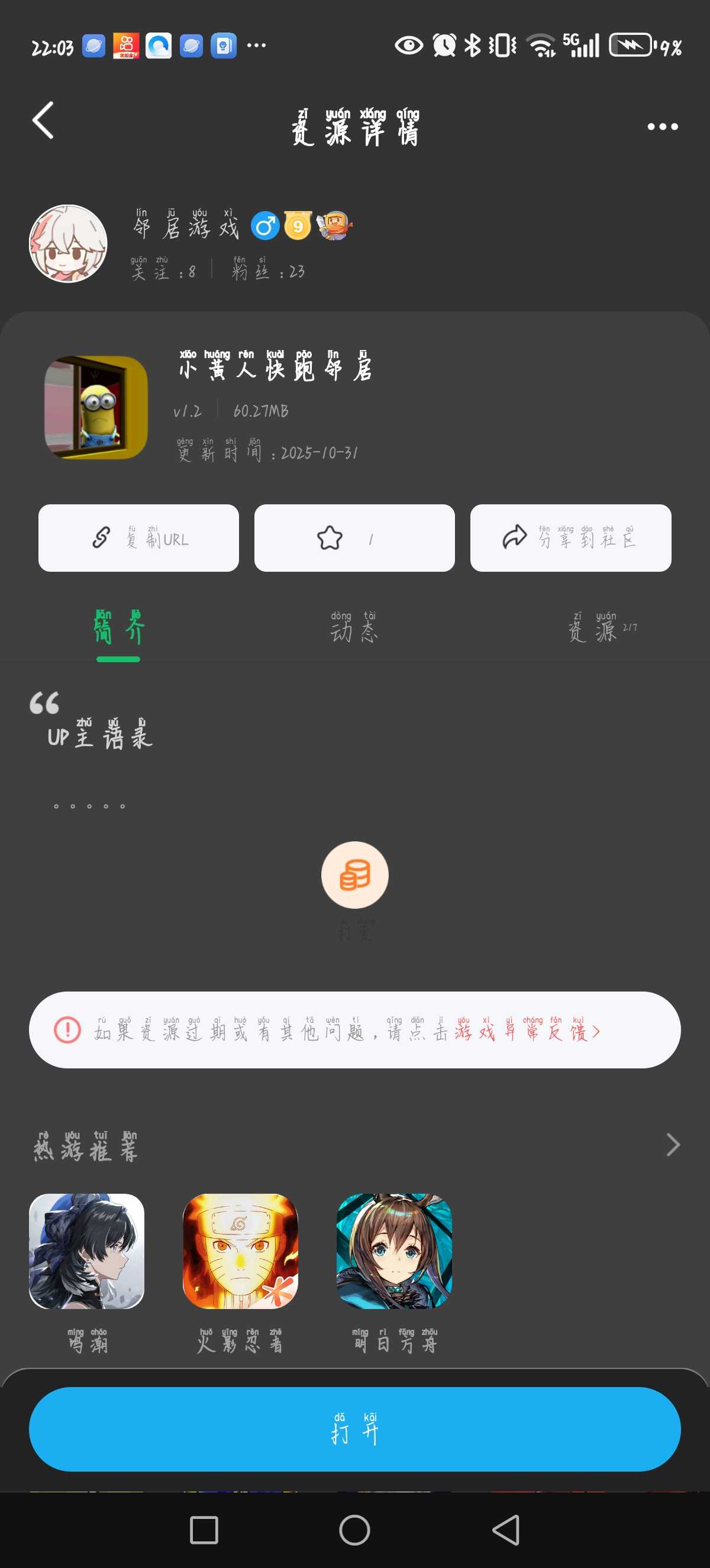Go back from 资源详情 page
The image size is (710, 1568).
43,121
